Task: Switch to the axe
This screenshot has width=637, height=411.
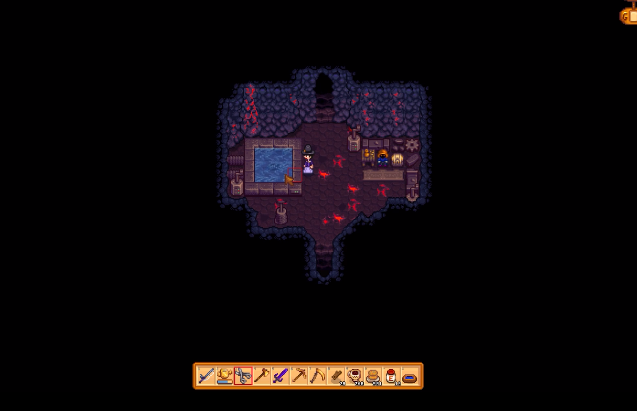Action: coord(262,376)
